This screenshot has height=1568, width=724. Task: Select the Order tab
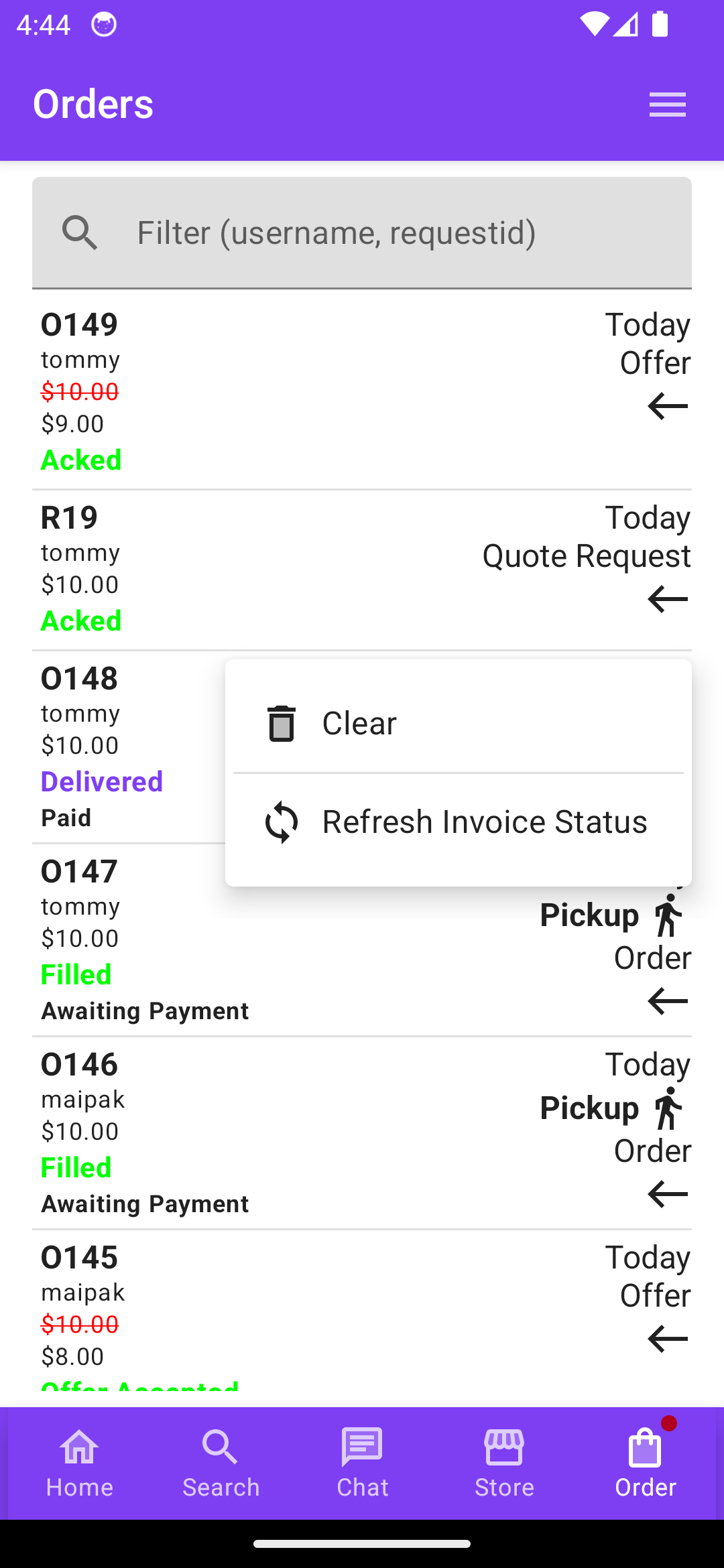point(646,1463)
